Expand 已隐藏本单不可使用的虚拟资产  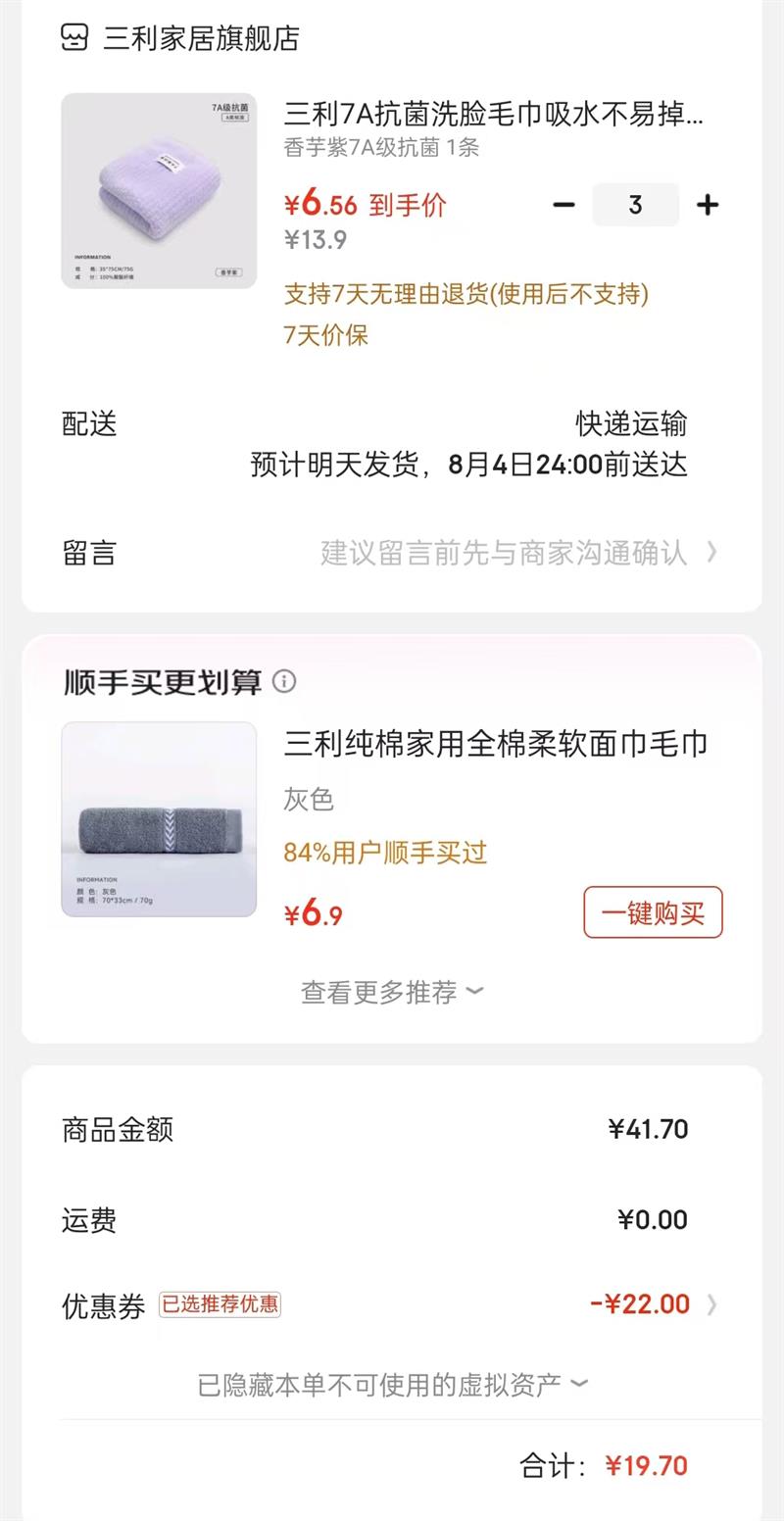pyautogui.click(x=392, y=1385)
